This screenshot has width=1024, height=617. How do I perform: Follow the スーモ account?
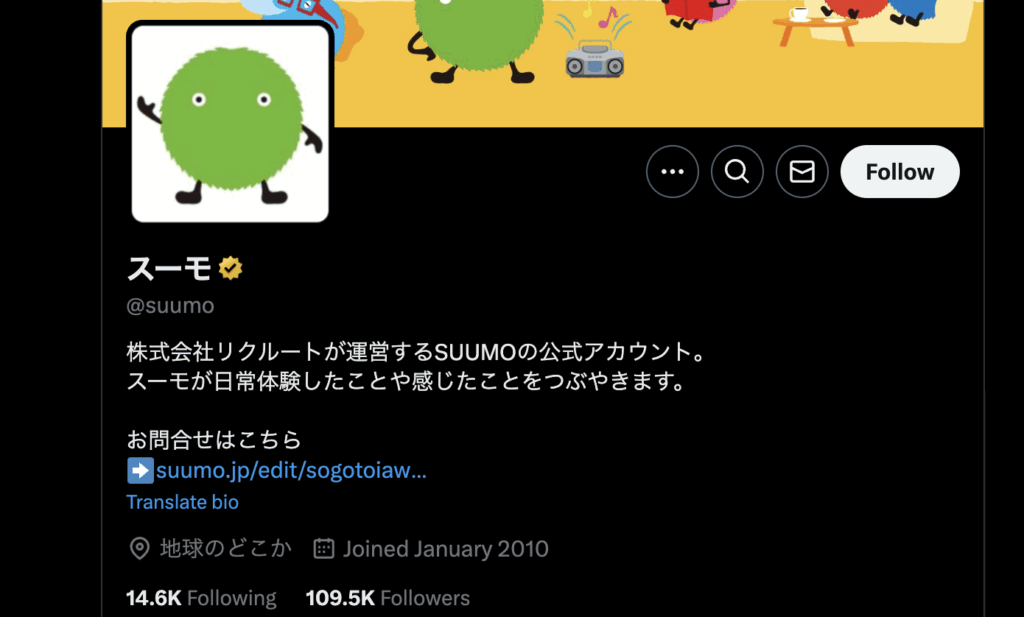click(x=899, y=172)
